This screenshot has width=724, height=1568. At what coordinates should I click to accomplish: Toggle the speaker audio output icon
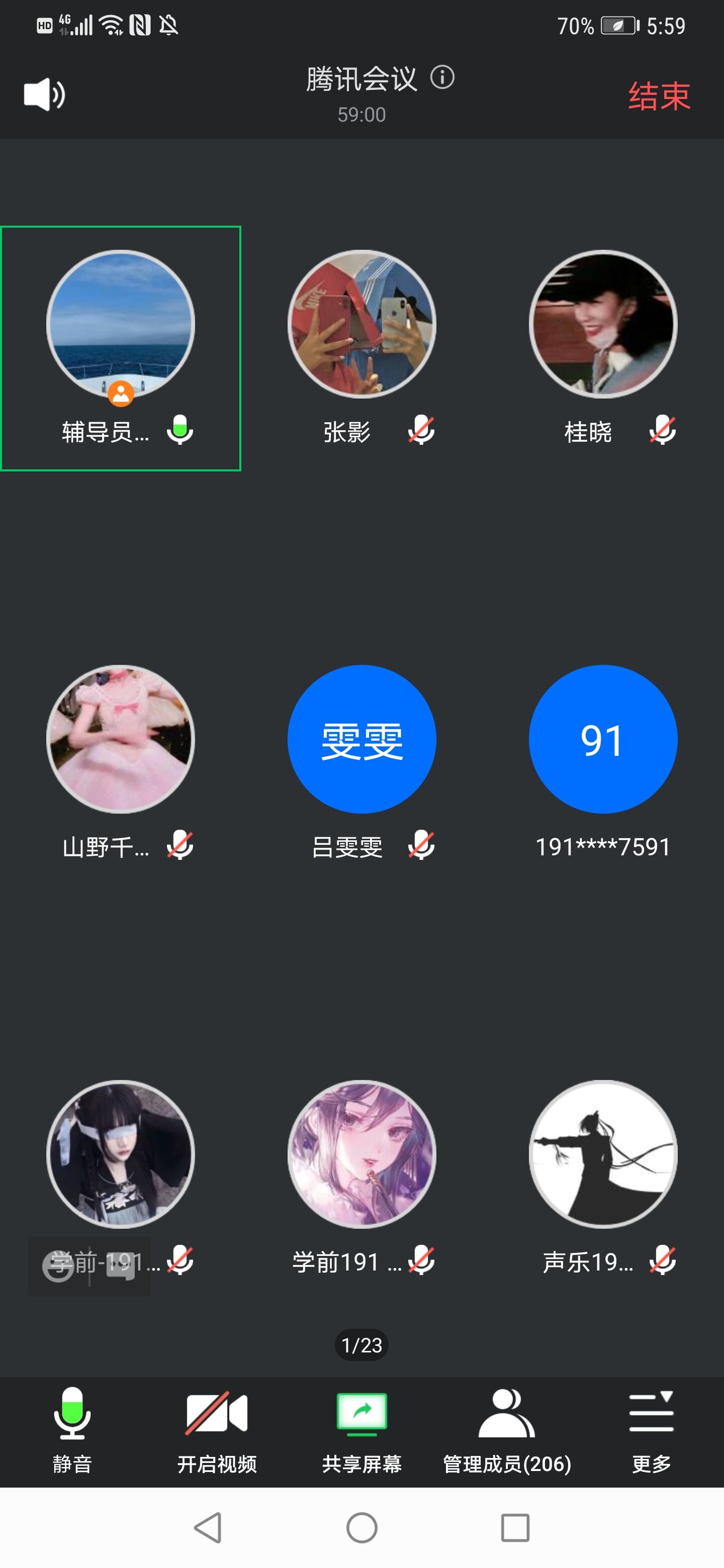tap(44, 94)
